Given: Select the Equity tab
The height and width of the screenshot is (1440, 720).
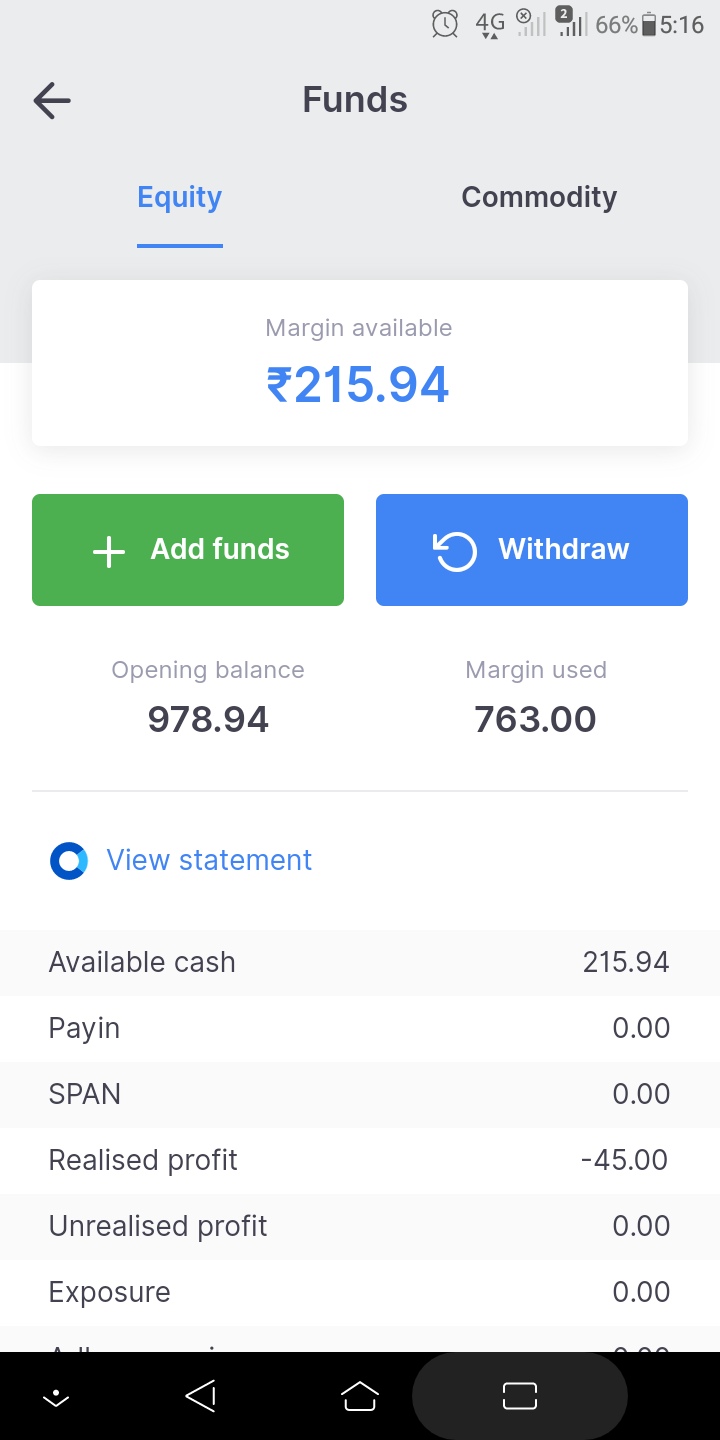Looking at the screenshot, I should pyautogui.click(x=180, y=197).
